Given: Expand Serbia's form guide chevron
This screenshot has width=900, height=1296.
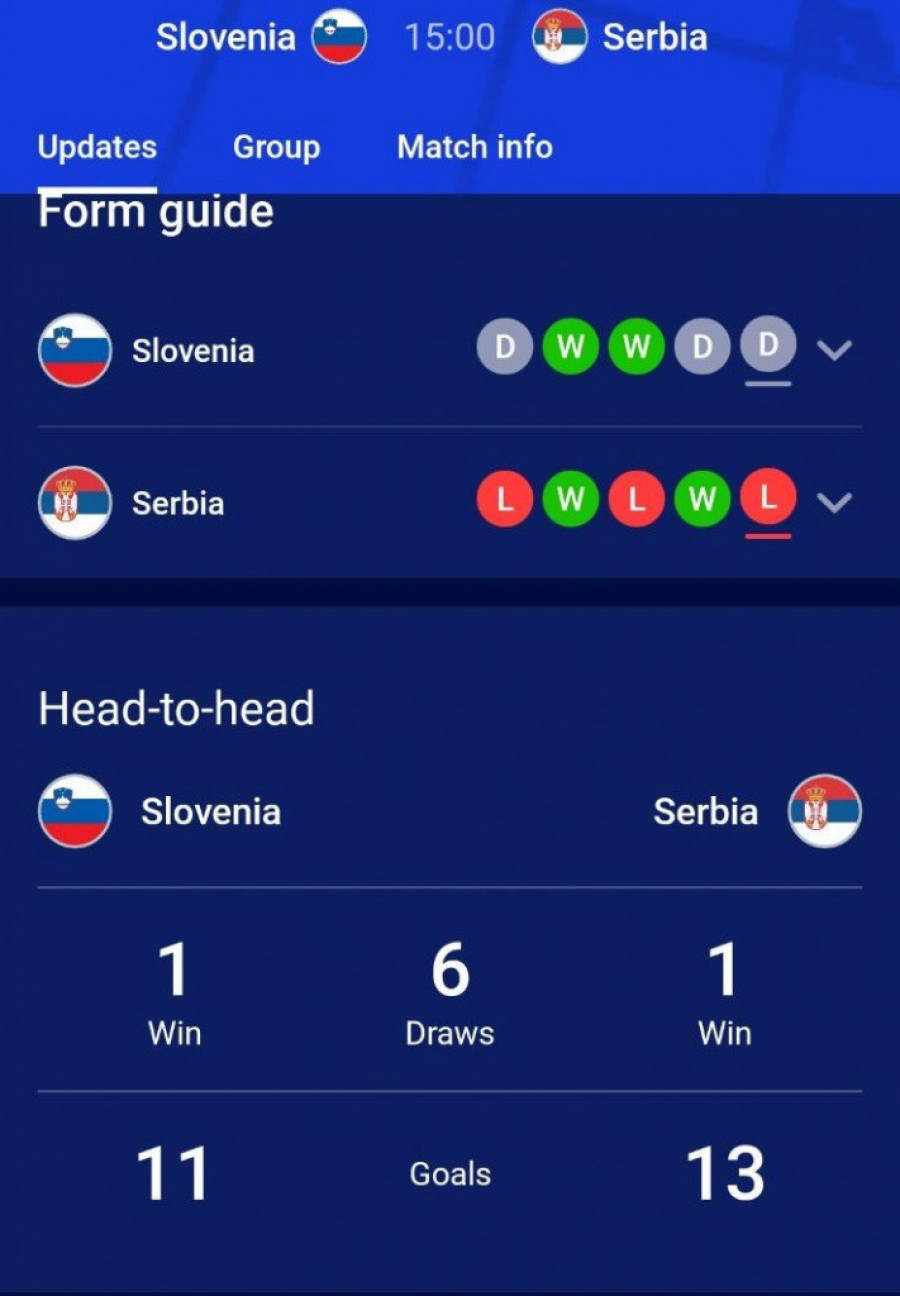Looking at the screenshot, I should click(834, 501).
